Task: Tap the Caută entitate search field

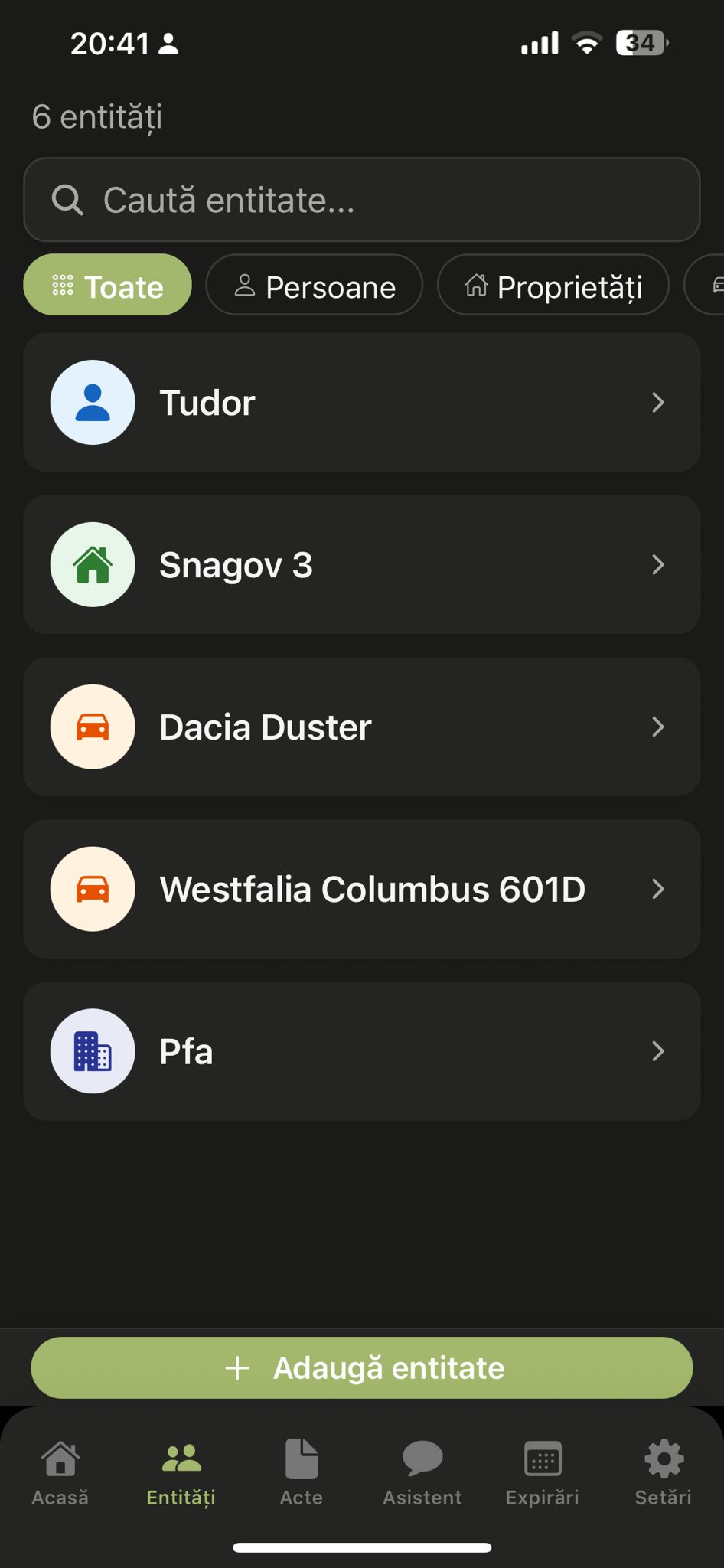Action: pyautogui.click(x=361, y=200)
